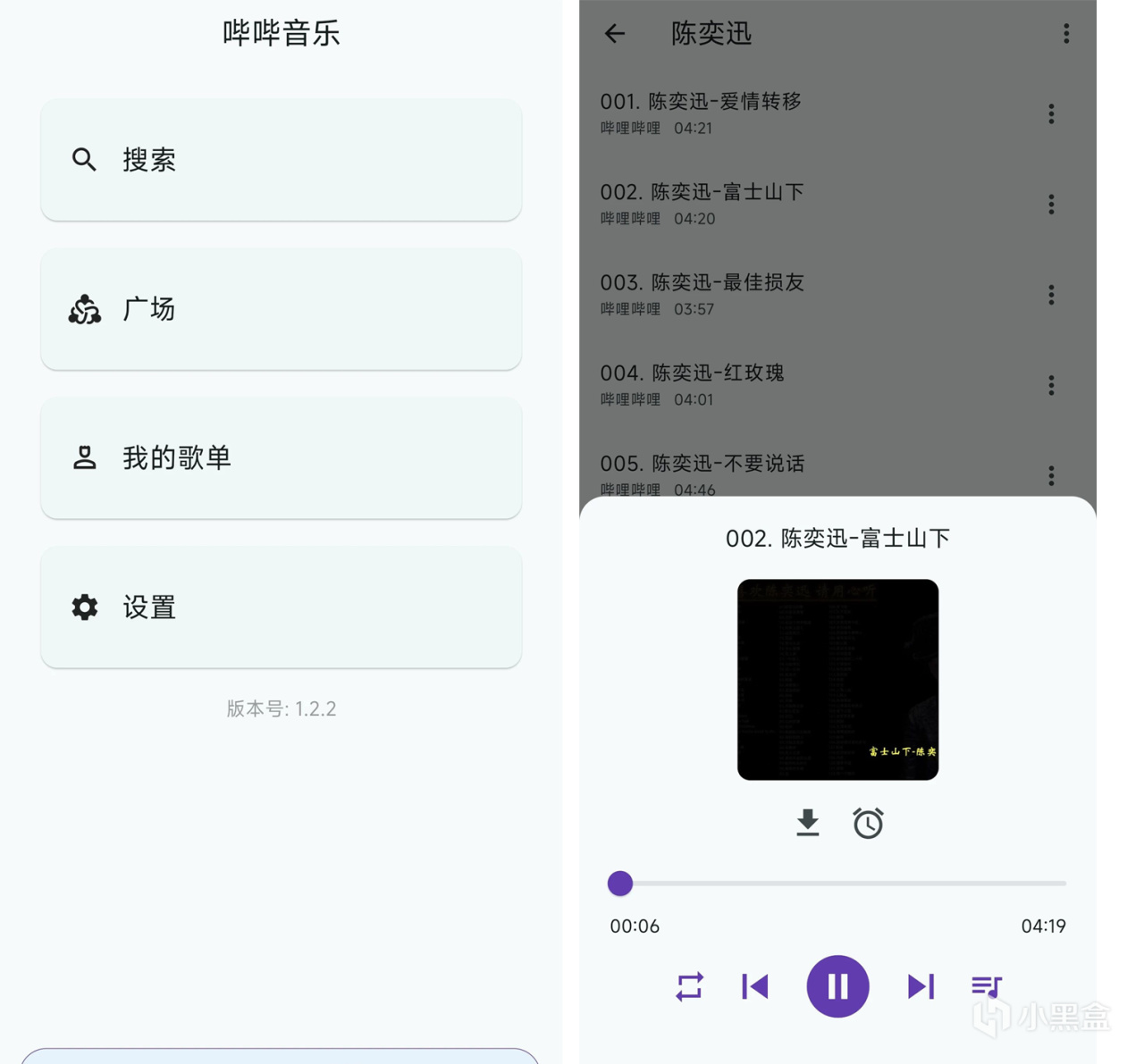Open the 搜索 search card
This screenshot has width=1144, height=1064.
pyautogui.click(x=281, y=160)
